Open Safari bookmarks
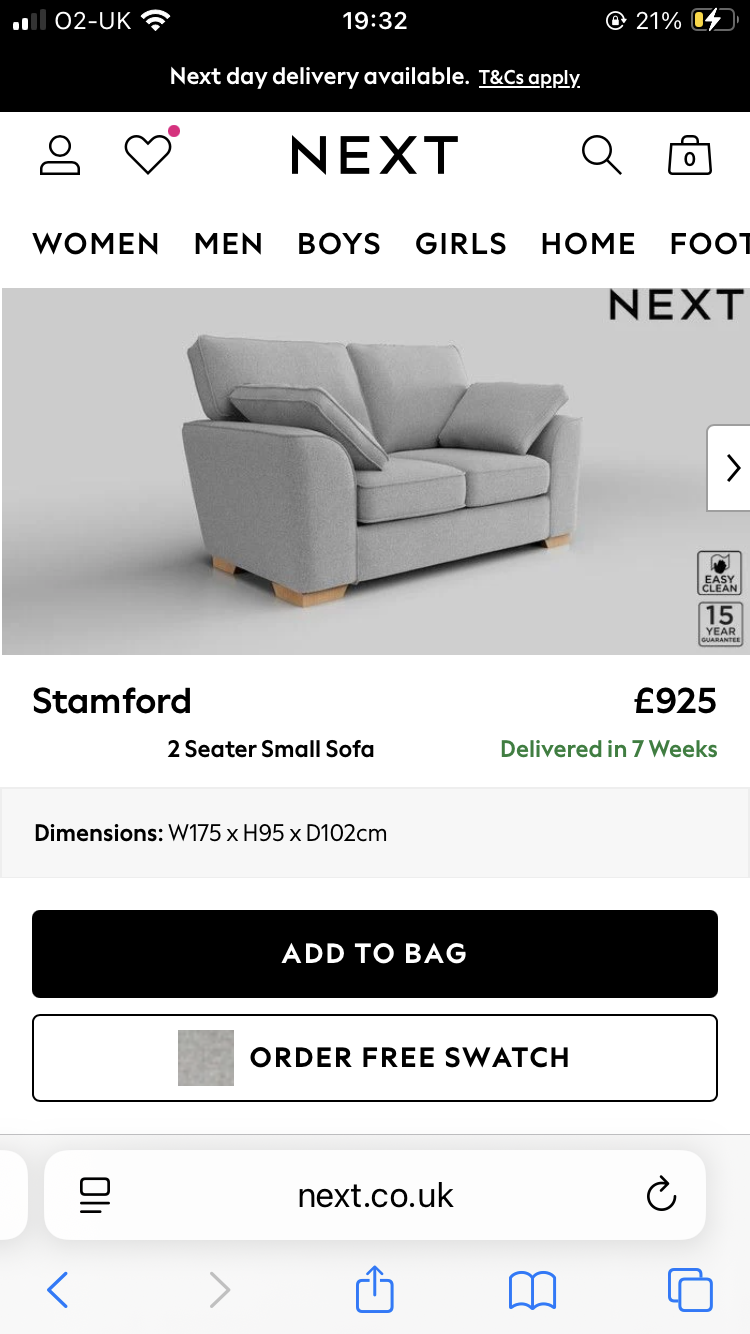Viewport: 750px width, 1334px height. coord(532,1290)
